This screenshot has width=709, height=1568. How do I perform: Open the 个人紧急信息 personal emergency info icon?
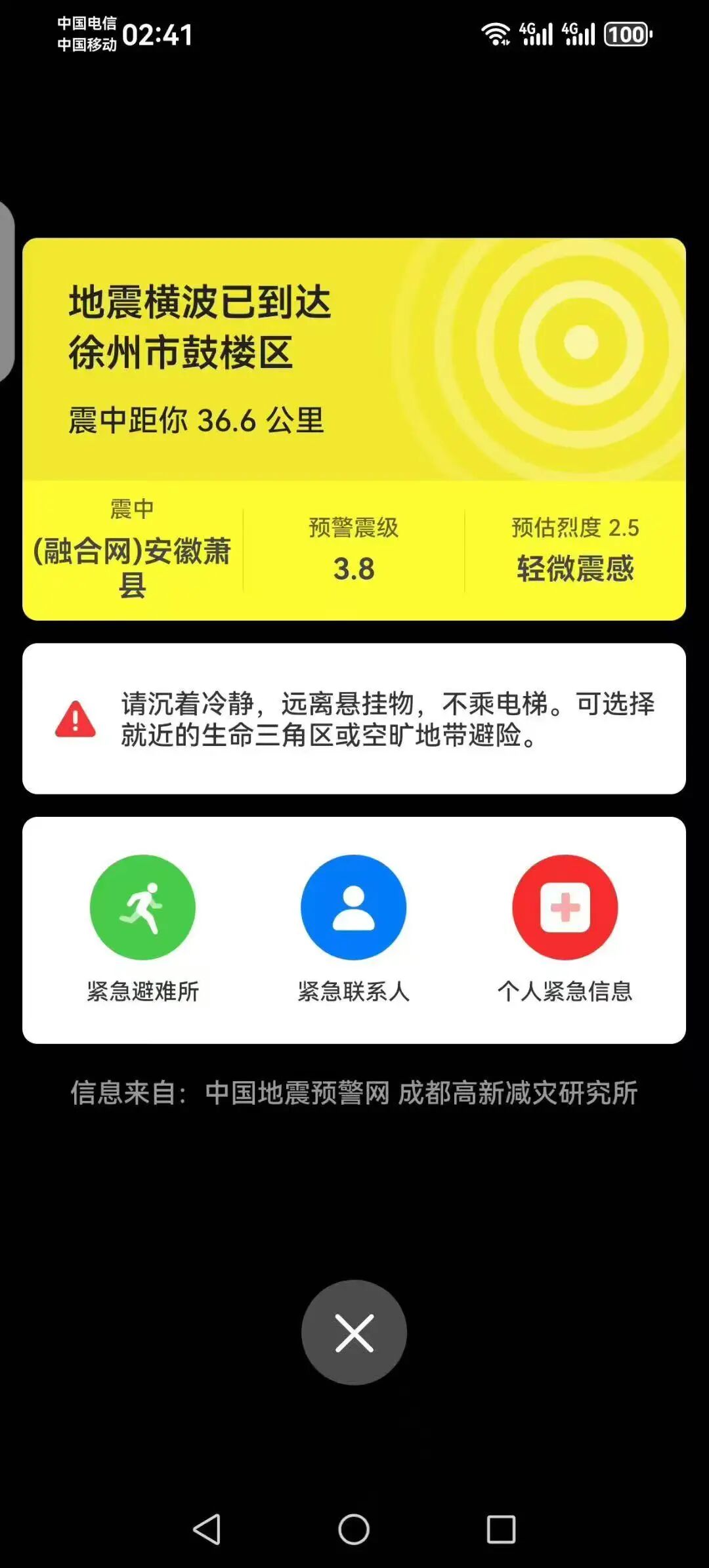coord(565,907)
